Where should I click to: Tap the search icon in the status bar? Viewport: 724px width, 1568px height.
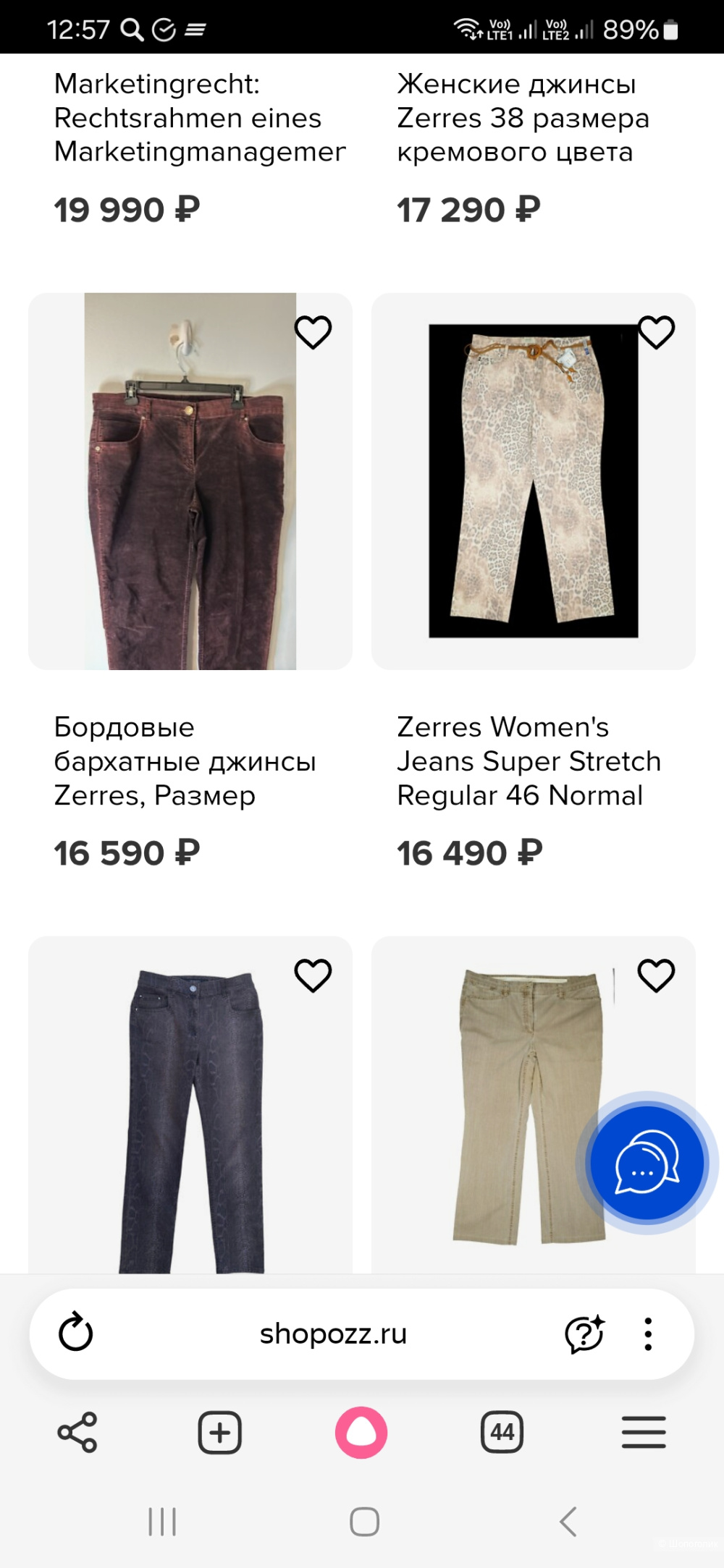click(x=132, y=28)
